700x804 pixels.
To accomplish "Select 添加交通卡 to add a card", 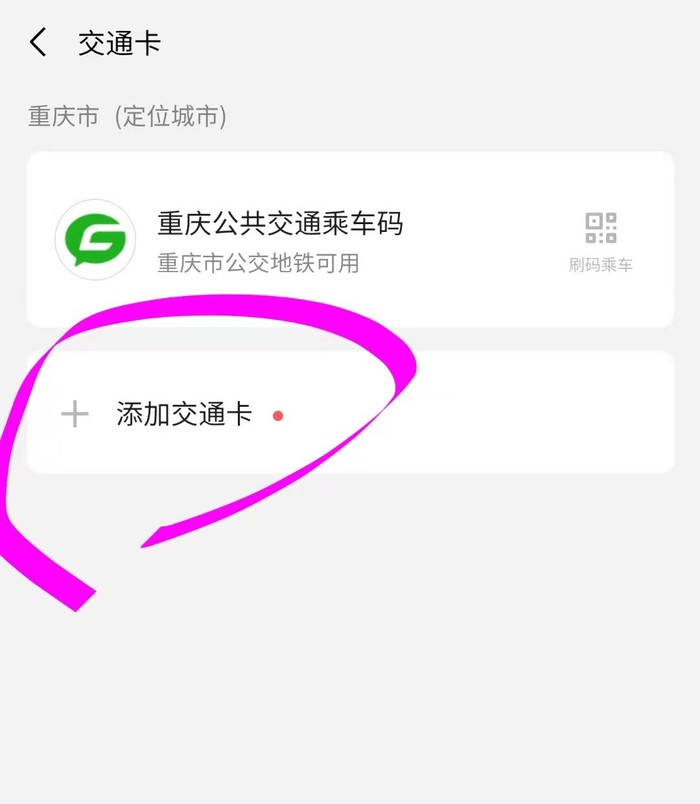I will (x=185, y=414).
